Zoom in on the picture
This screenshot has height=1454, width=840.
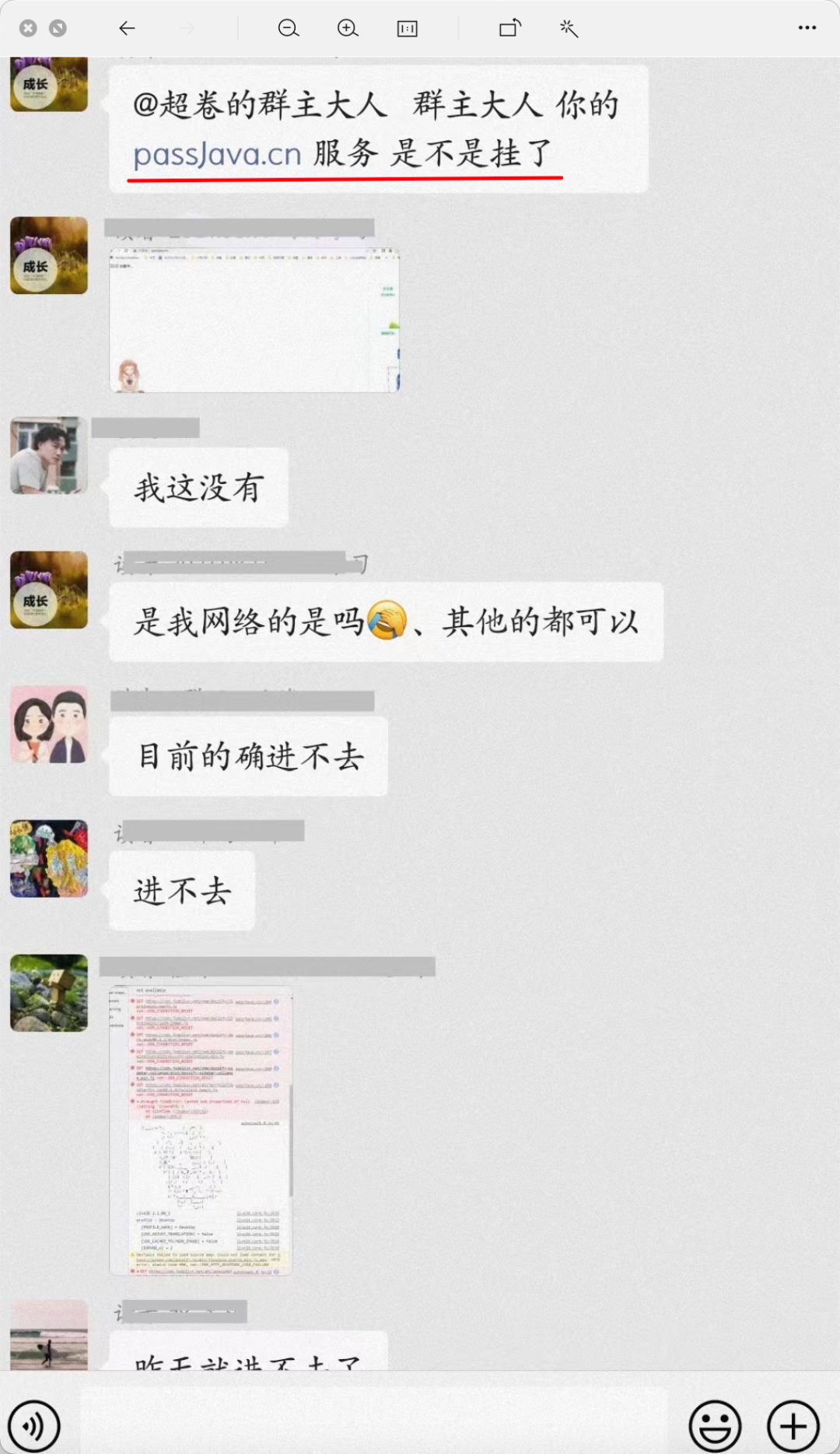click(x=348, y=29)
